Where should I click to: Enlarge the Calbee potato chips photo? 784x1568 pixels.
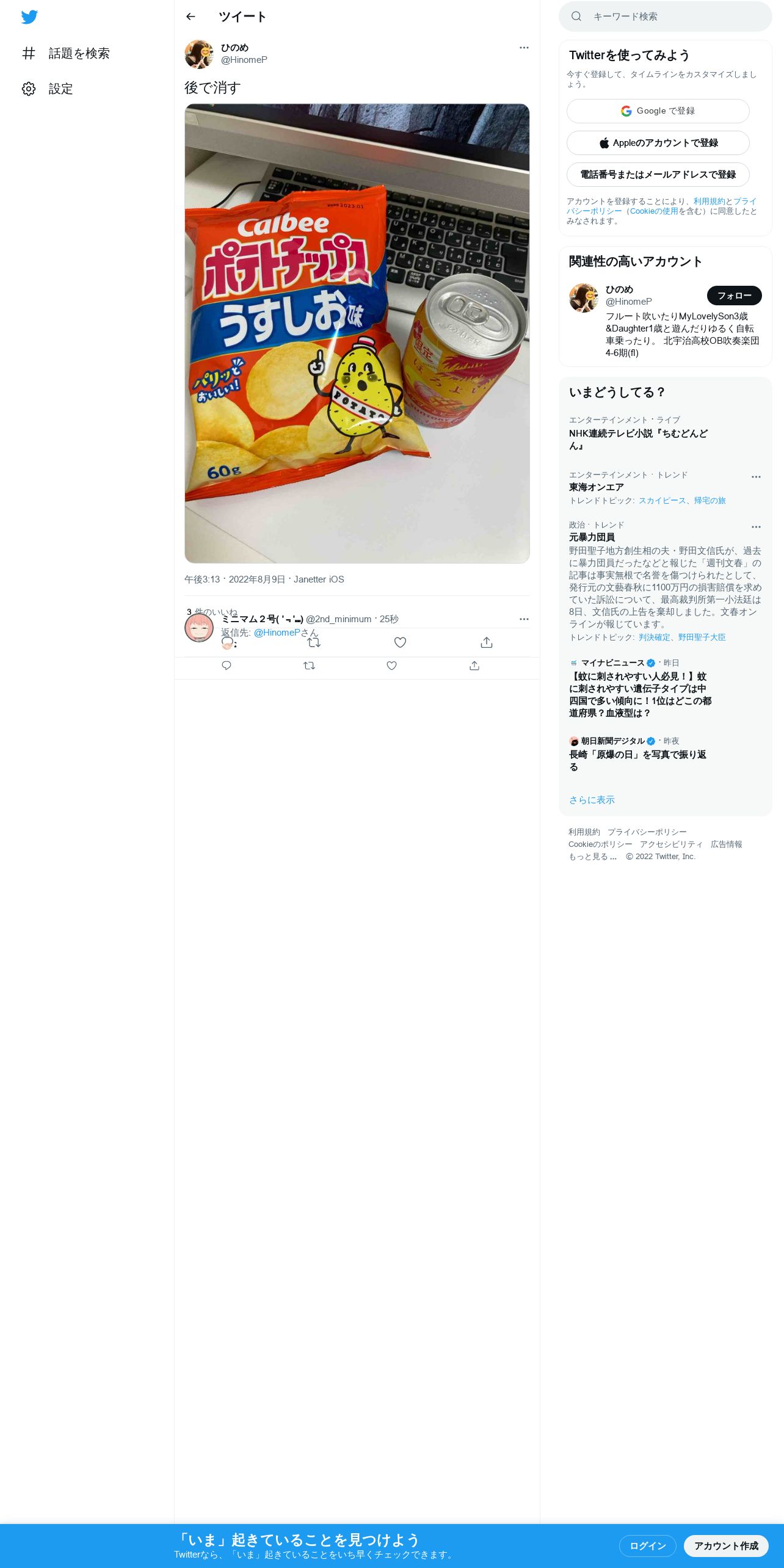click(357, 333)
